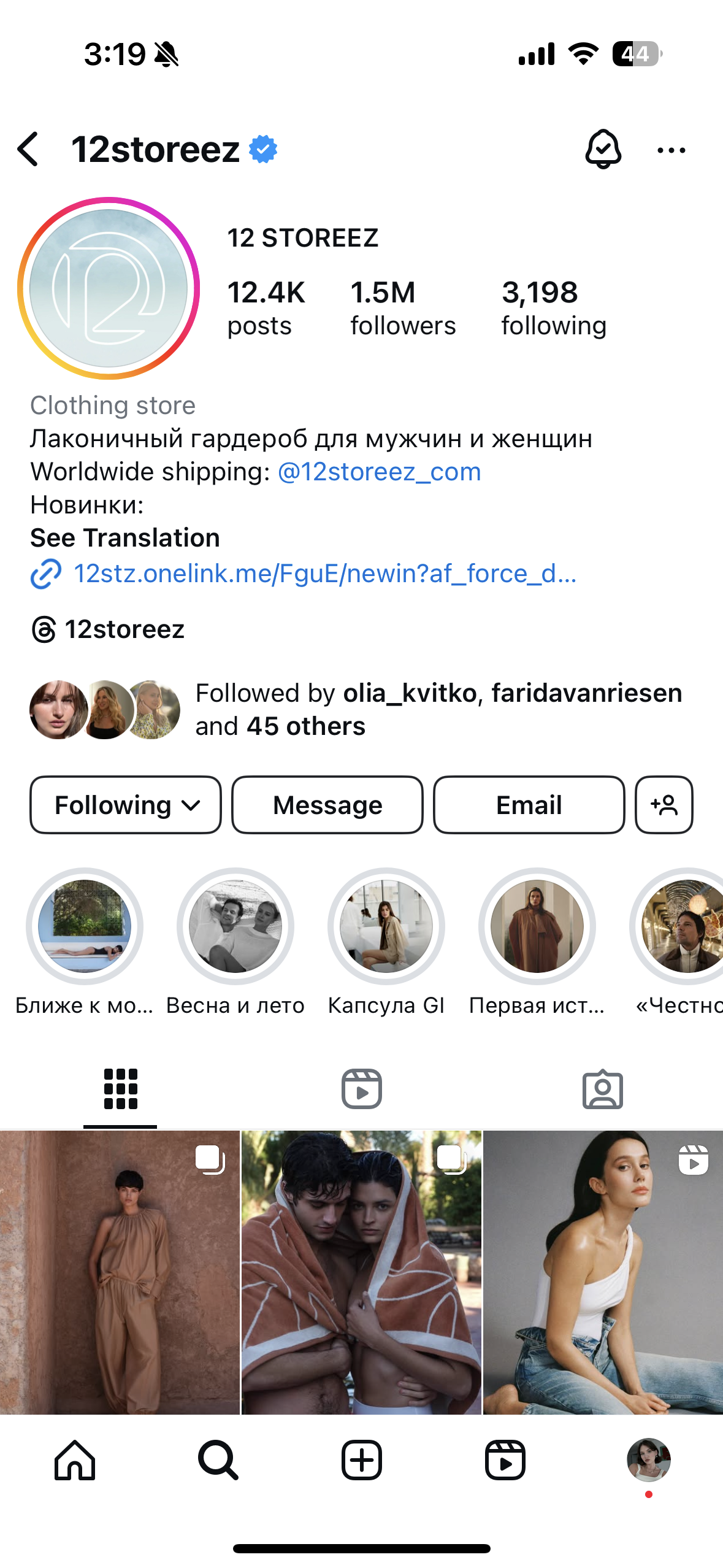Image resolution: width=723 pixels, height=1568 pixels.
Task: Go back using the arrow
Action: point(28,149)
